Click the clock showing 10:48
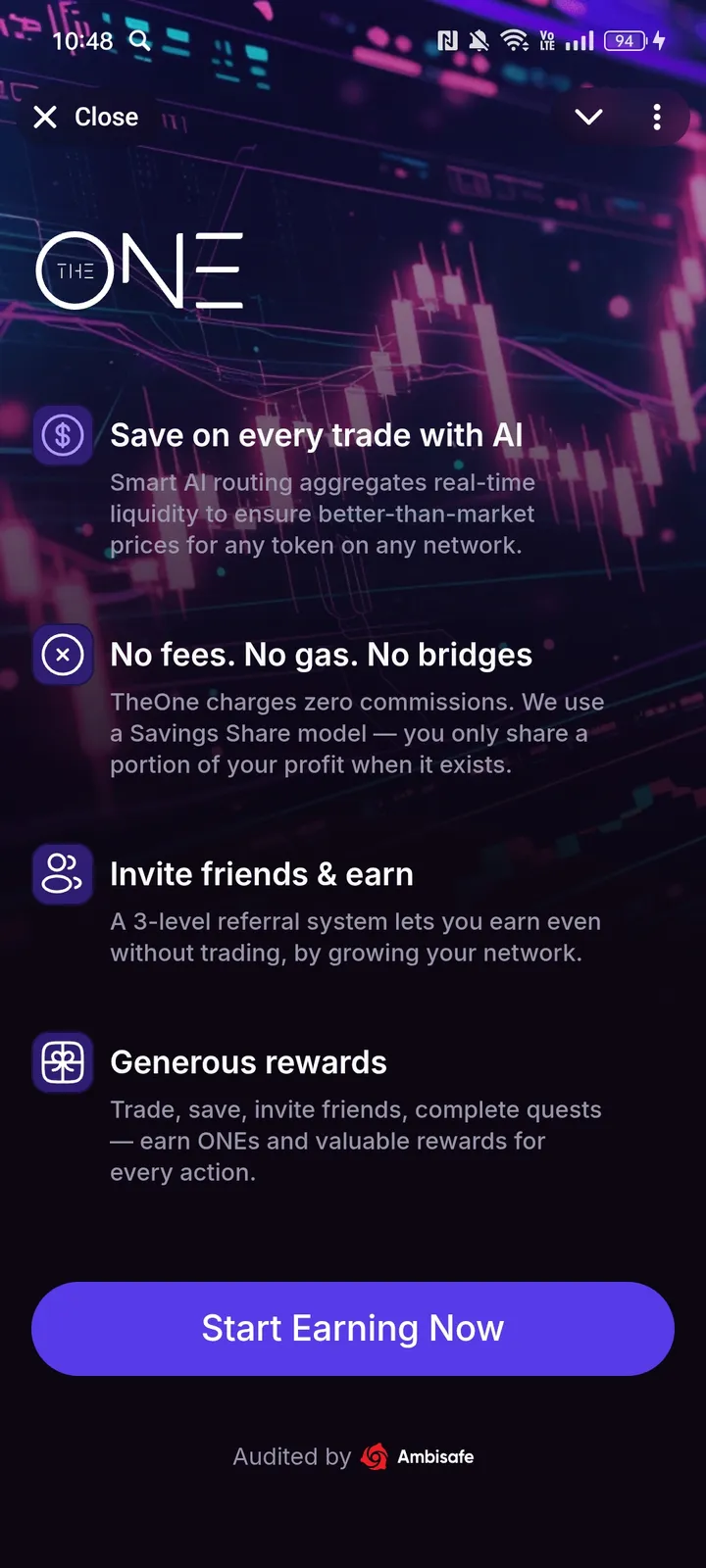 click(x=80, y=41)
